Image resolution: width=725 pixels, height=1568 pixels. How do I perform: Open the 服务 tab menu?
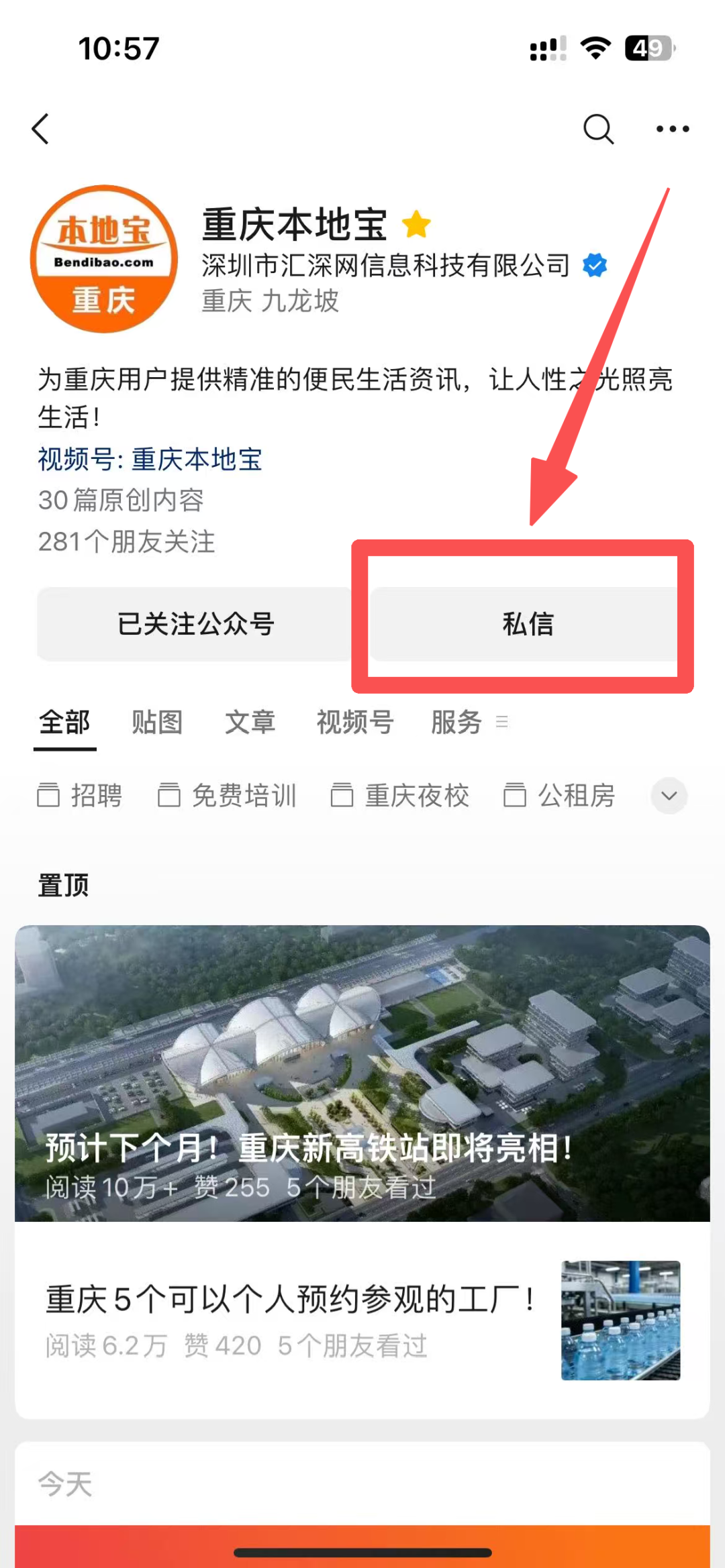(x=469, y=723)
